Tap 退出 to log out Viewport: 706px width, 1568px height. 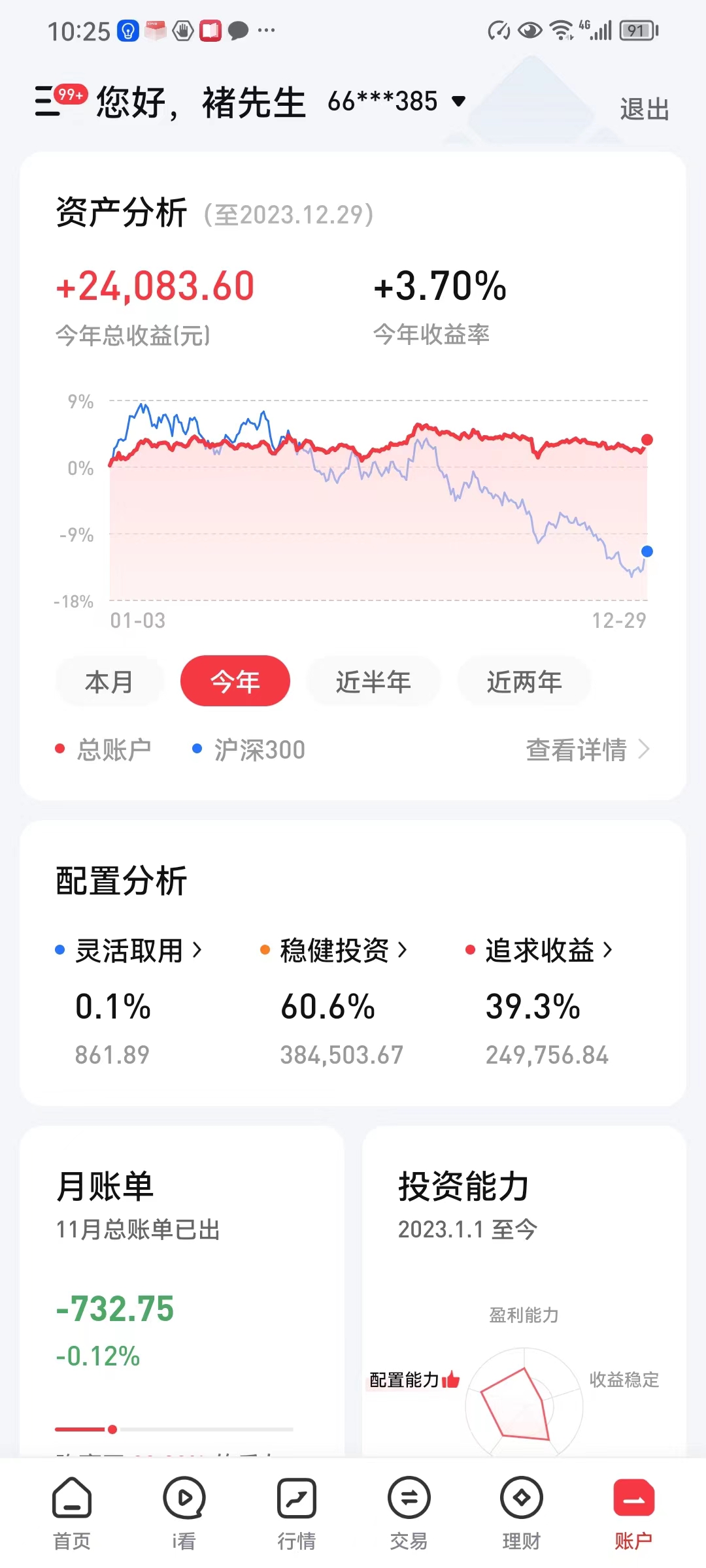click(x=644, y=109)
